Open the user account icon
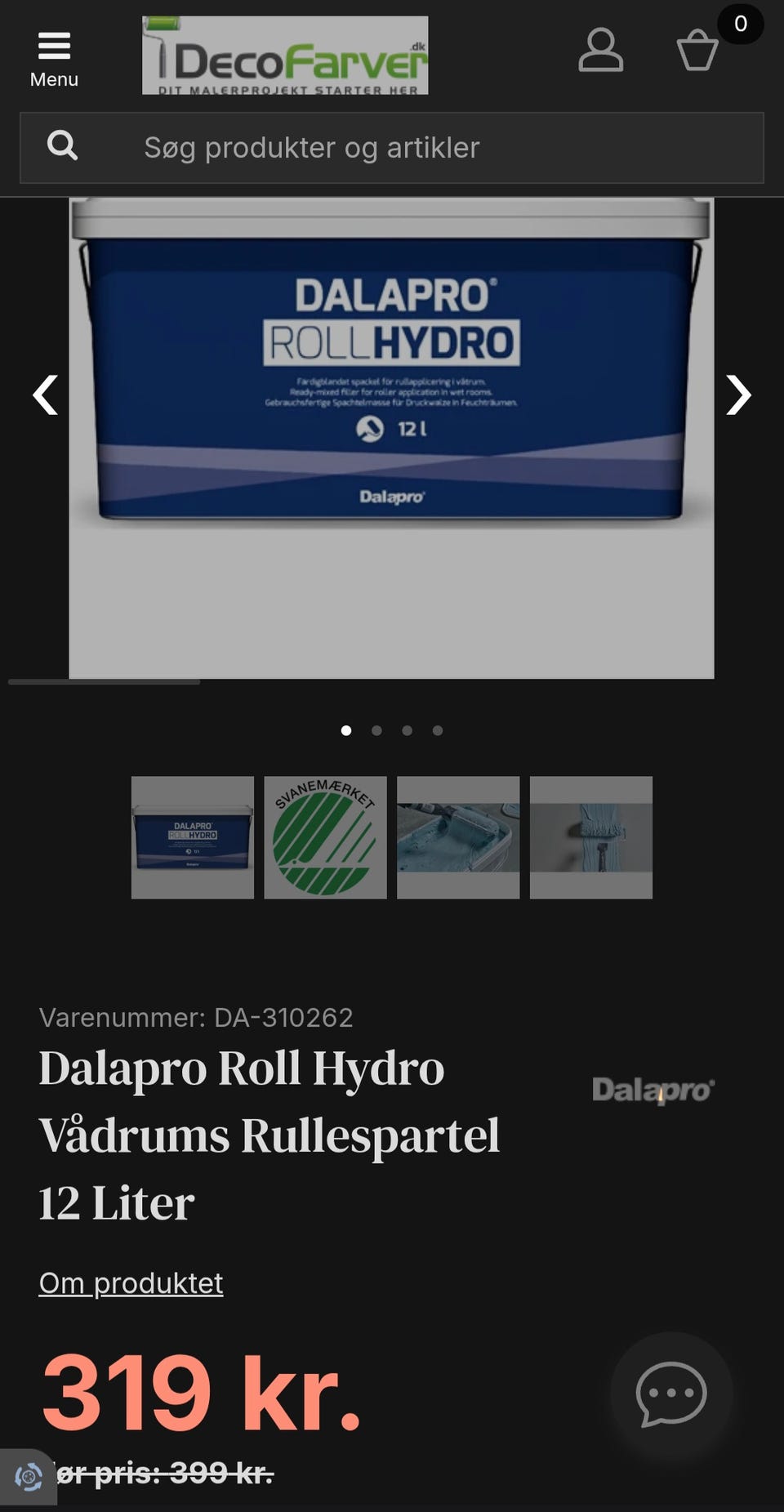 pyautogui.click(x=600, y=51)
